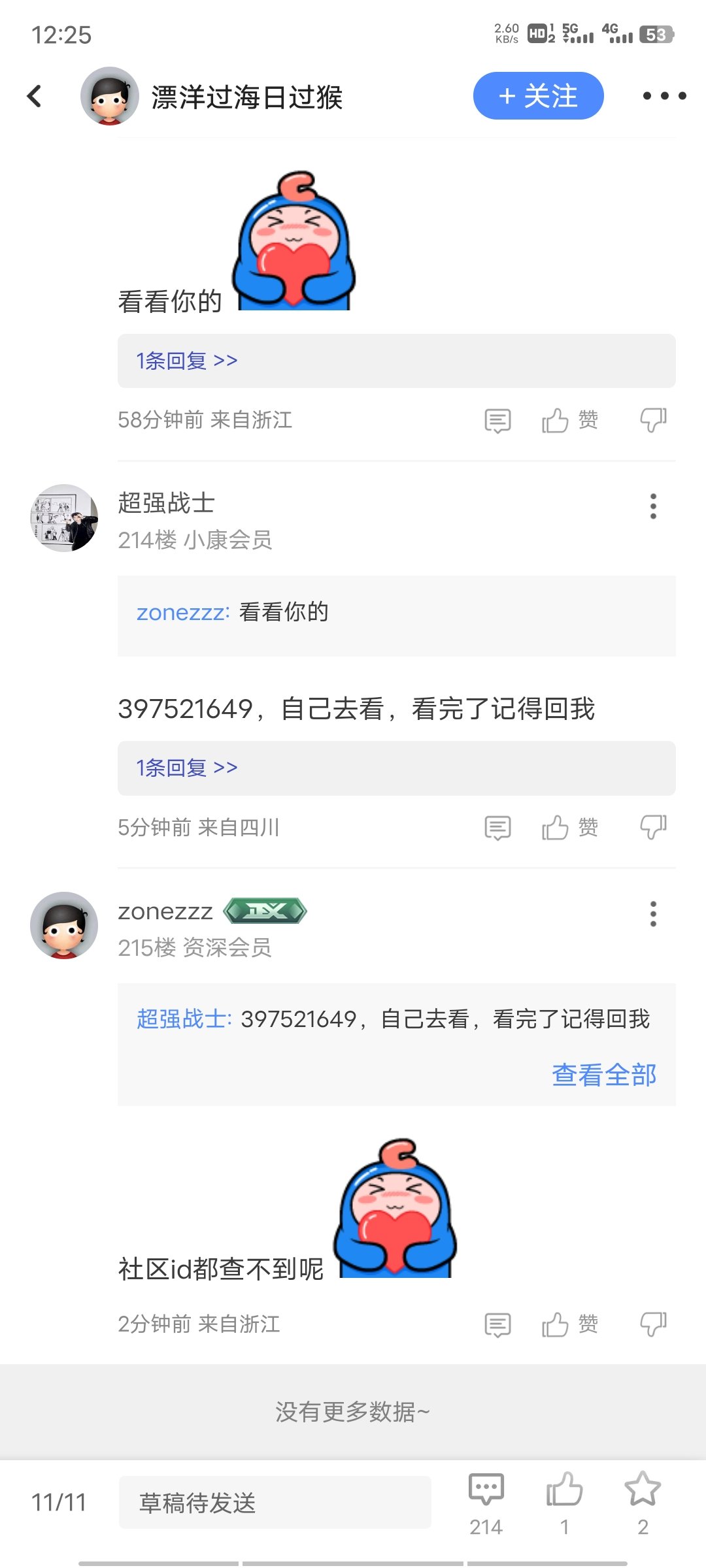Like zonezzz's comment posted 2分钟前
Screen dimensions: 706x1568
569,1324
